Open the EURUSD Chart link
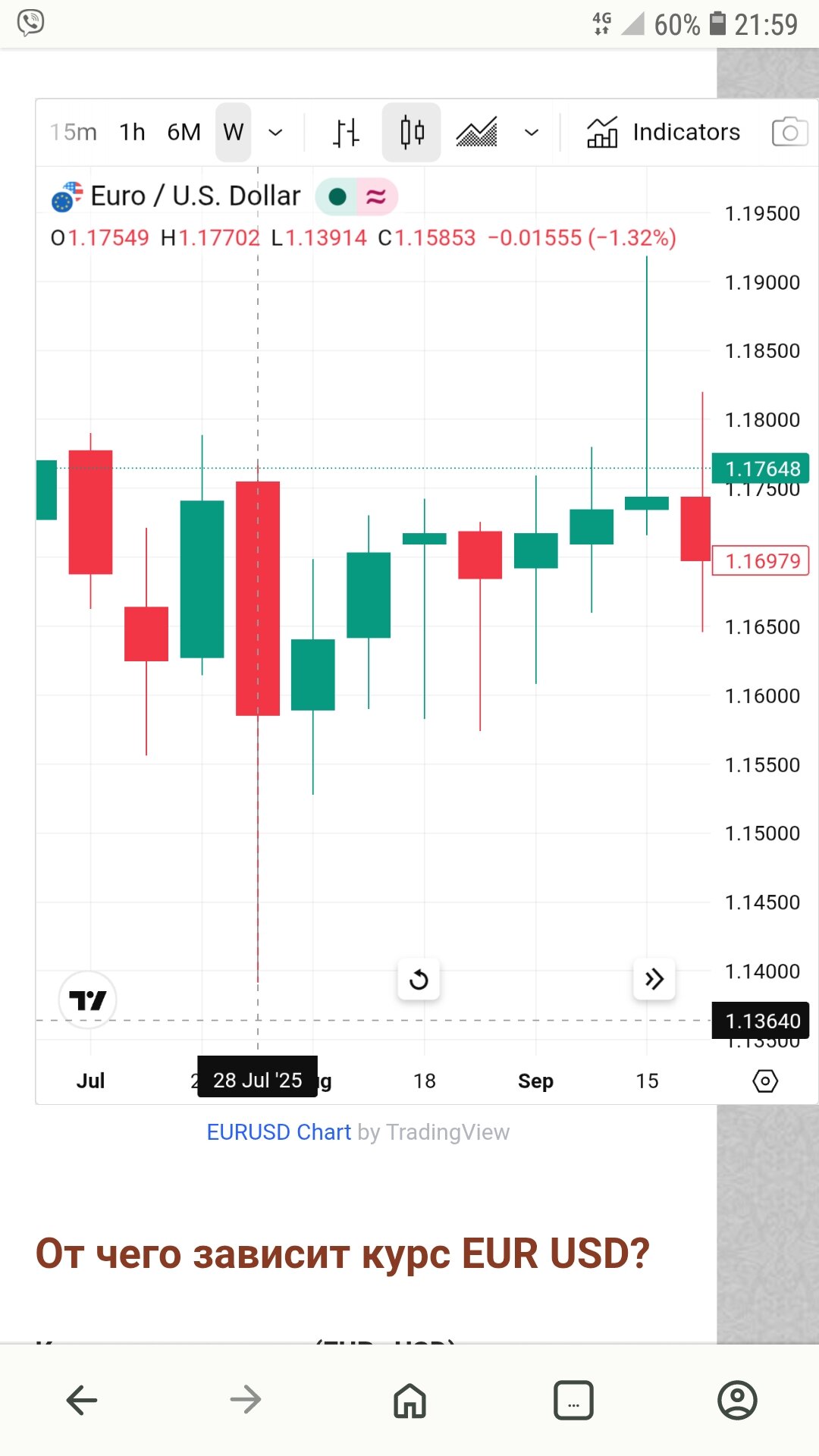The height and width of the screenshot is (1456, 819). tap(278, 1132)
